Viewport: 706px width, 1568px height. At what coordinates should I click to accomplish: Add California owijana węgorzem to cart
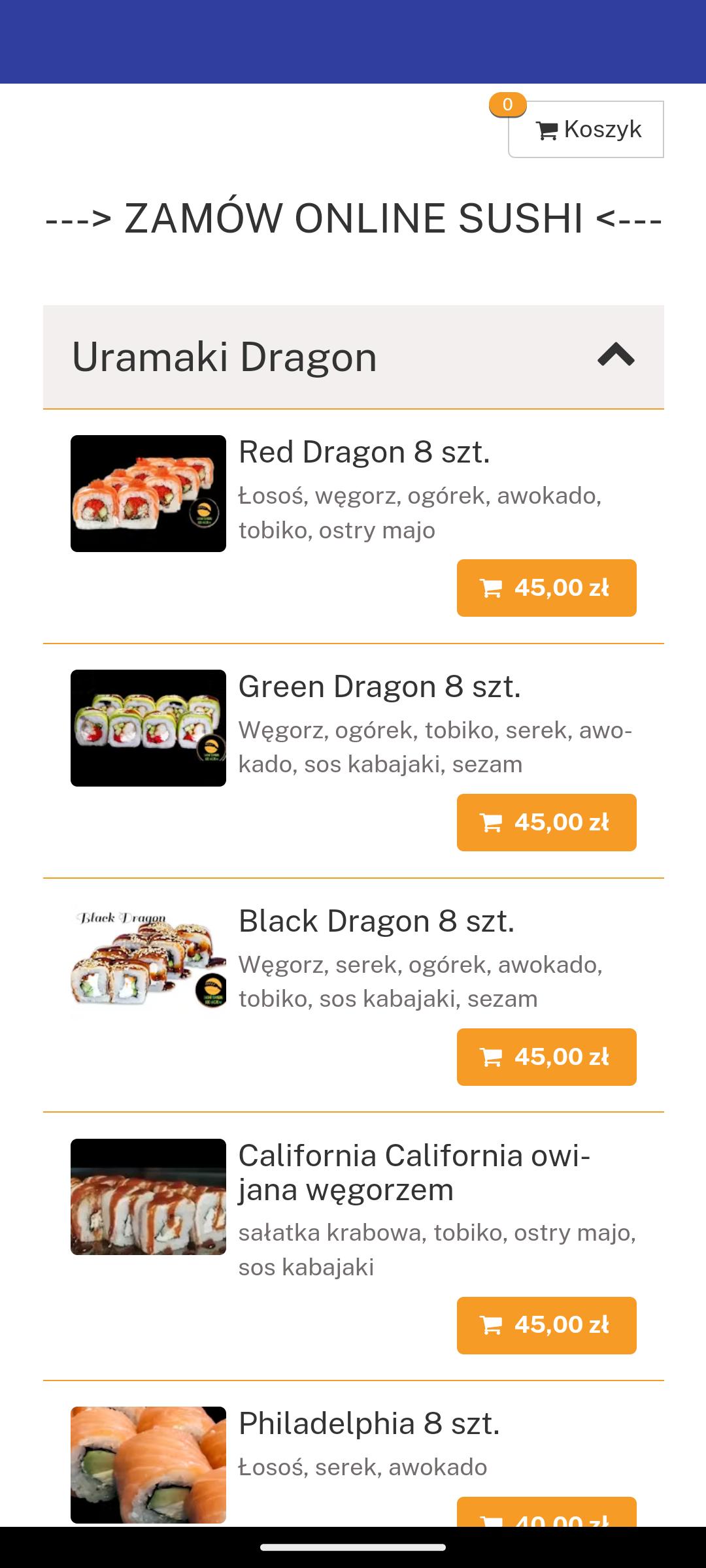[x=546, y=1326]
